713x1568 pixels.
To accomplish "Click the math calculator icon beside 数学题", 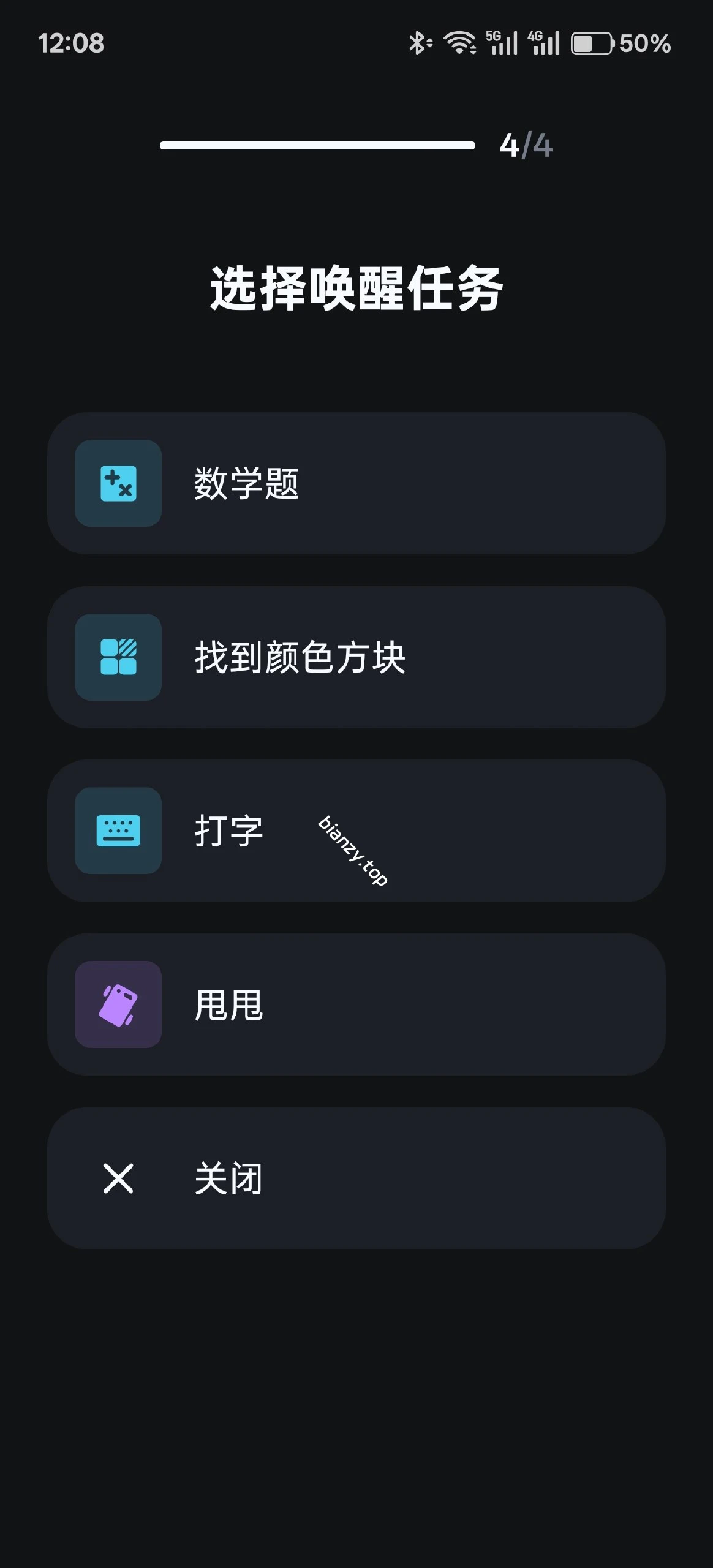I will (118, 484).
